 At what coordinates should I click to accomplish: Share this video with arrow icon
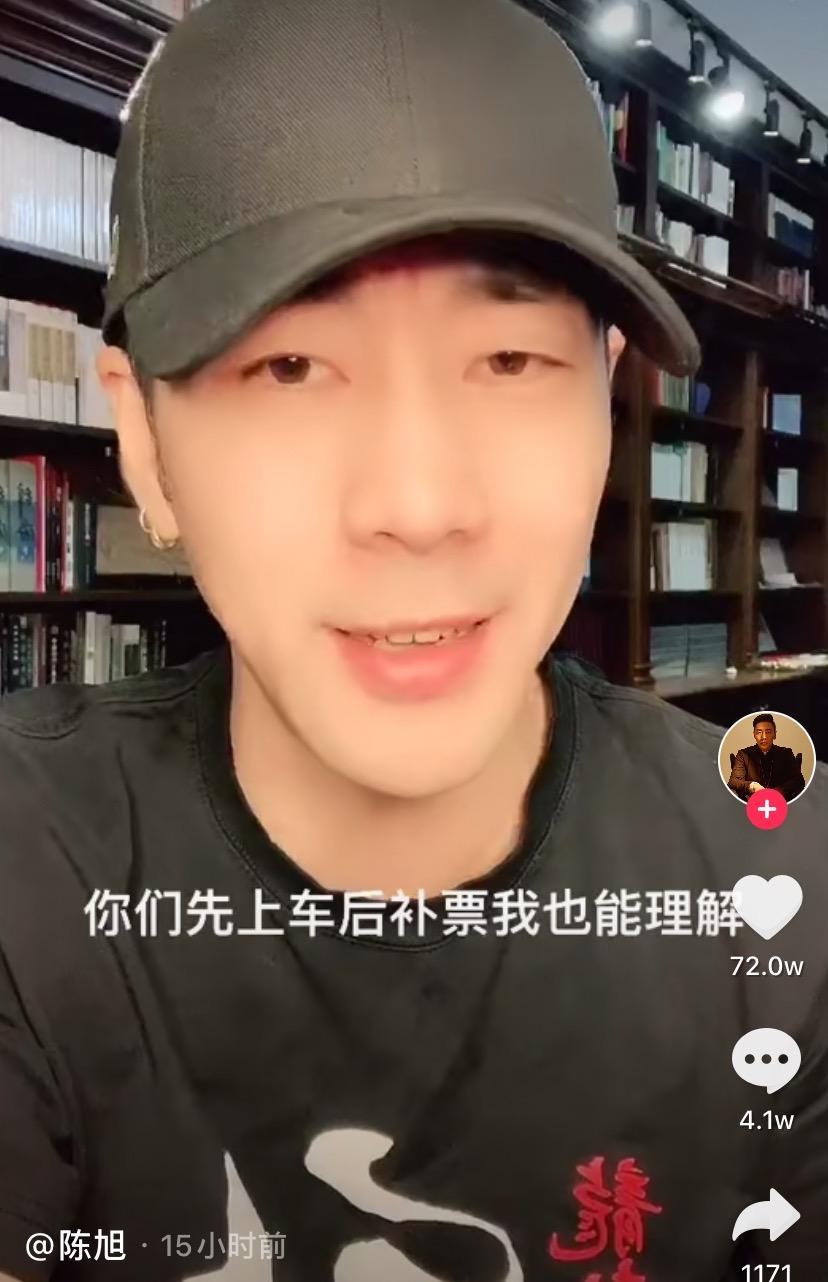tap(766, 1216)
